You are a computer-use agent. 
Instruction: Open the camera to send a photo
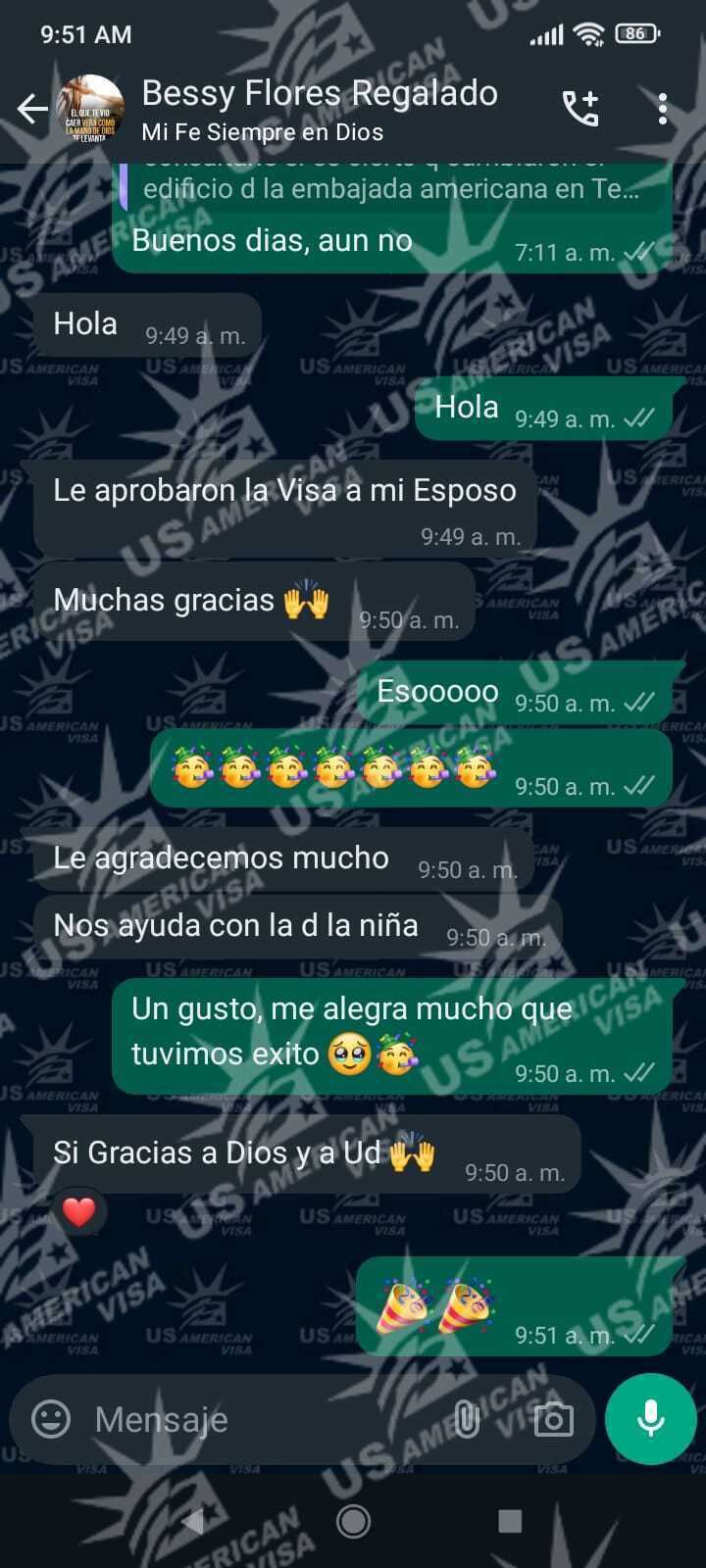[553, 1418]
